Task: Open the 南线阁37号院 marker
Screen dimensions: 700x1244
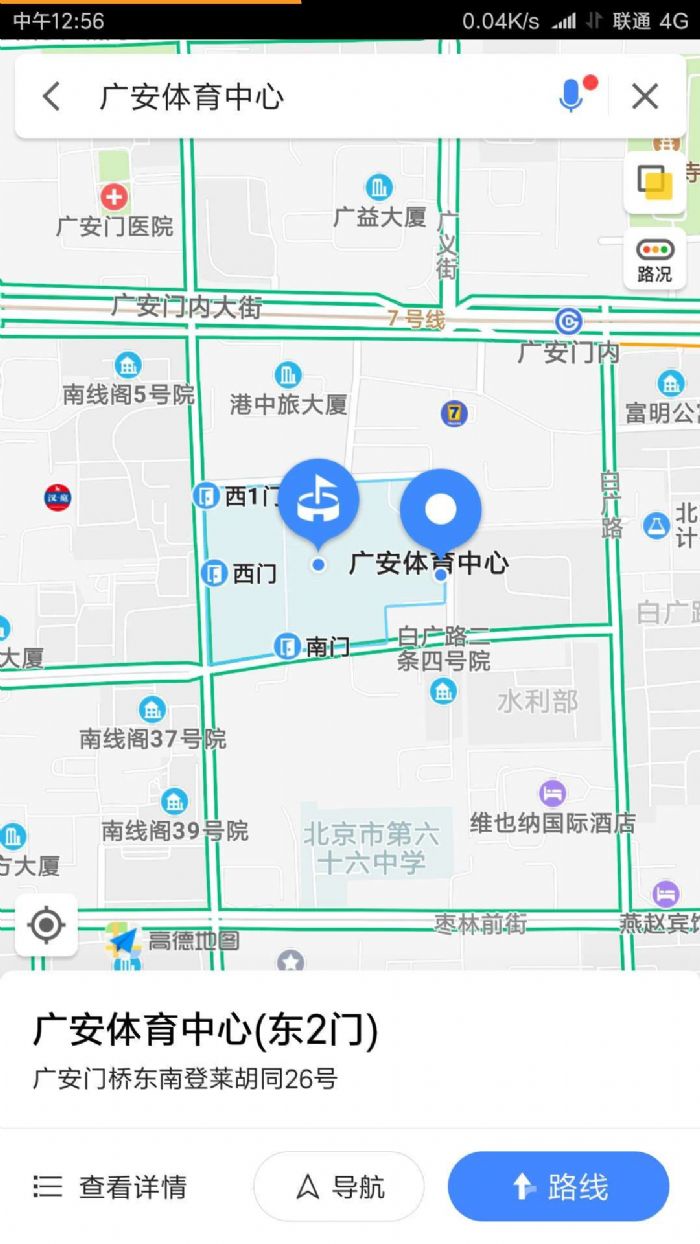Action: click(152, 711)
